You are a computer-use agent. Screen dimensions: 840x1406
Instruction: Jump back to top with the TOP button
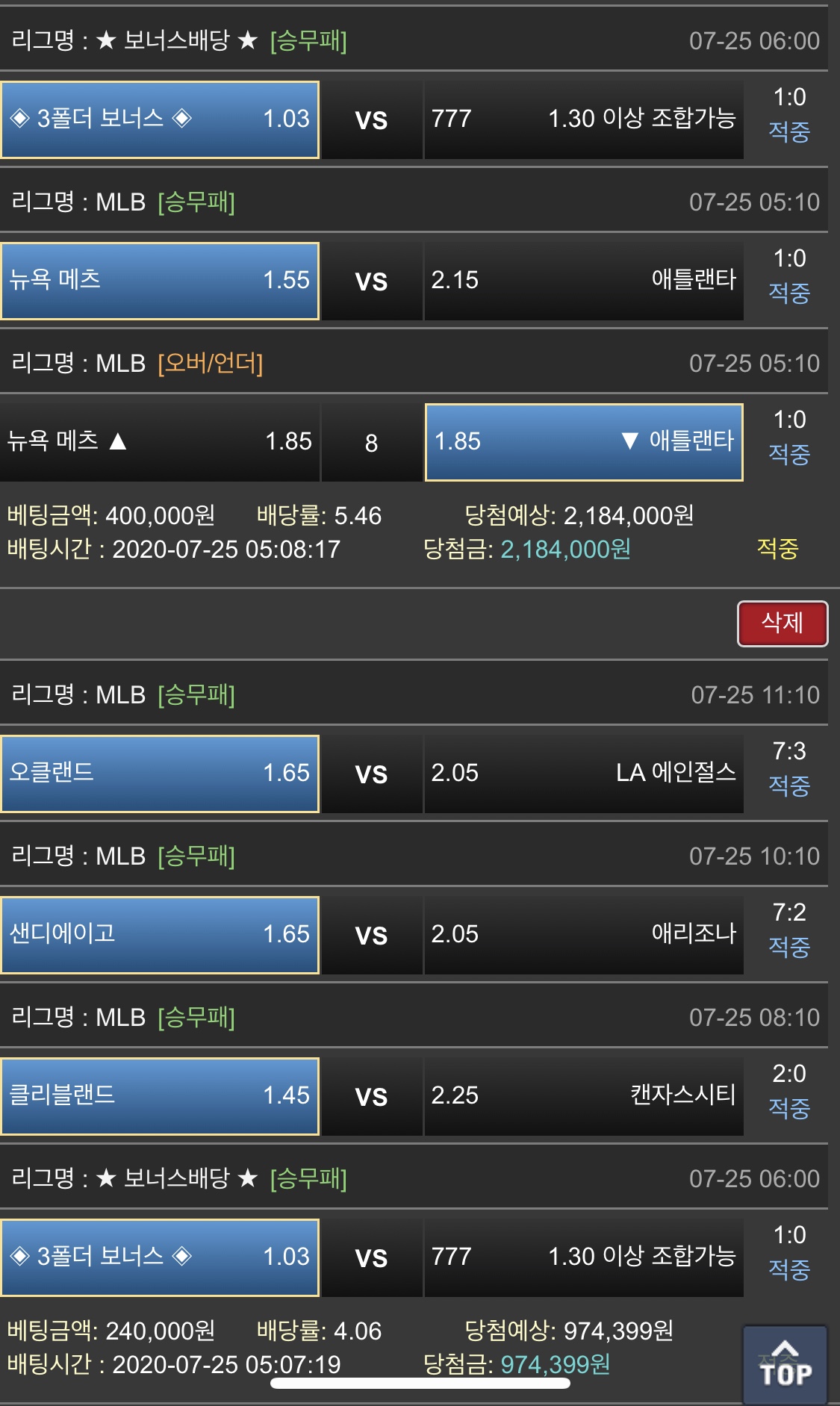(x=785, y=1364)
